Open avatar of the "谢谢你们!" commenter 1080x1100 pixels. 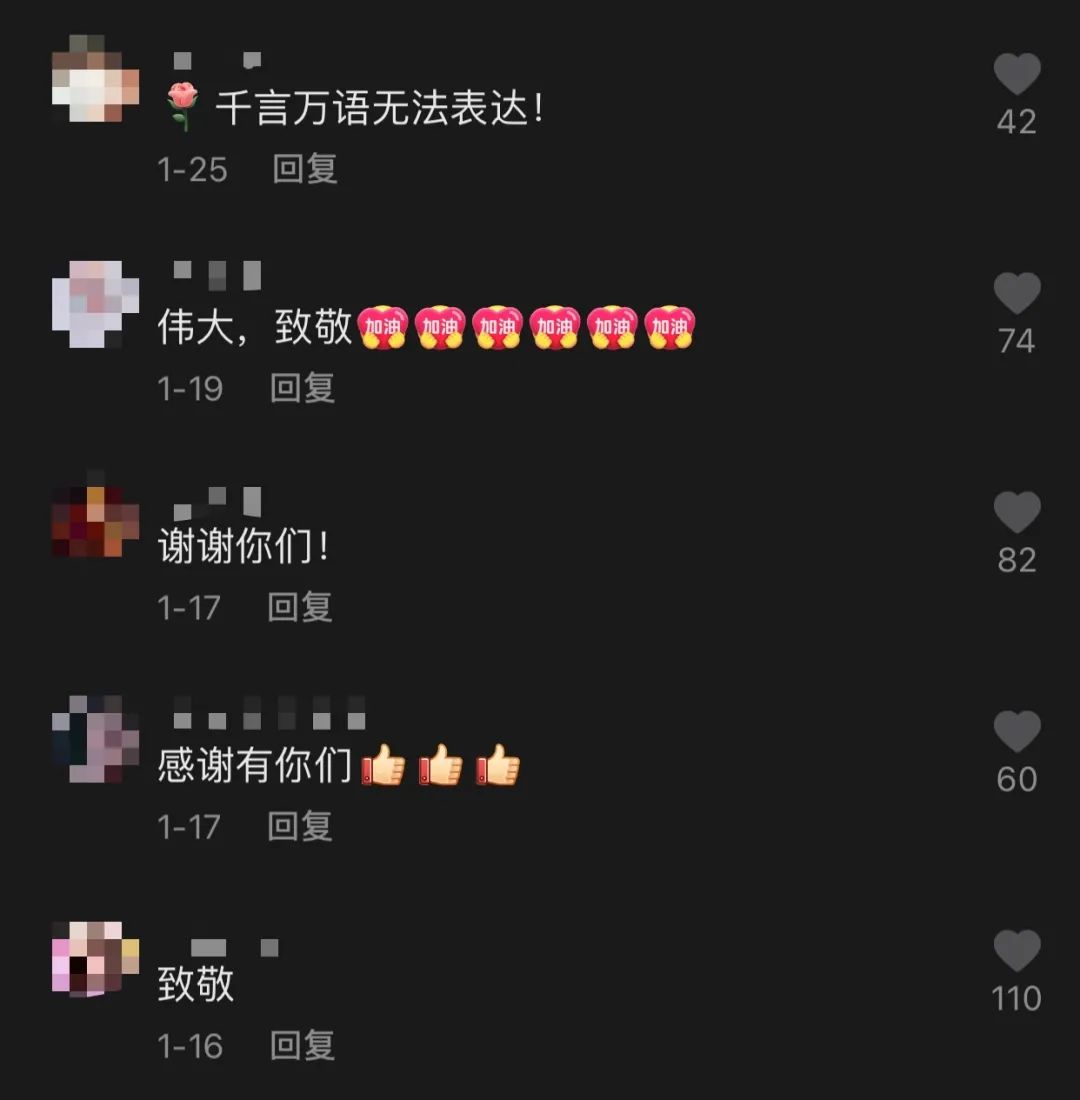pyautogui.click(x=95, y=518)
